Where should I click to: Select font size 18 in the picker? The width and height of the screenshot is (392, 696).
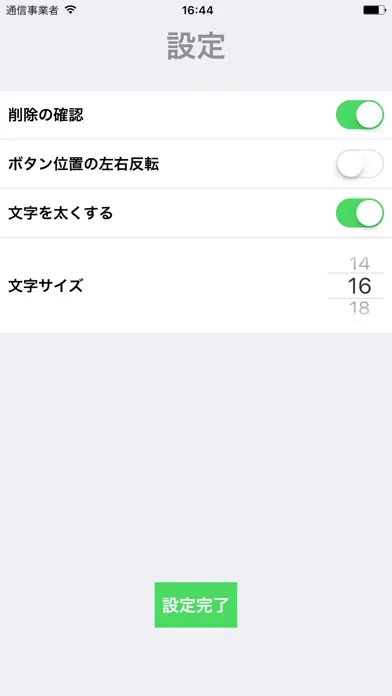pos(359,307)
